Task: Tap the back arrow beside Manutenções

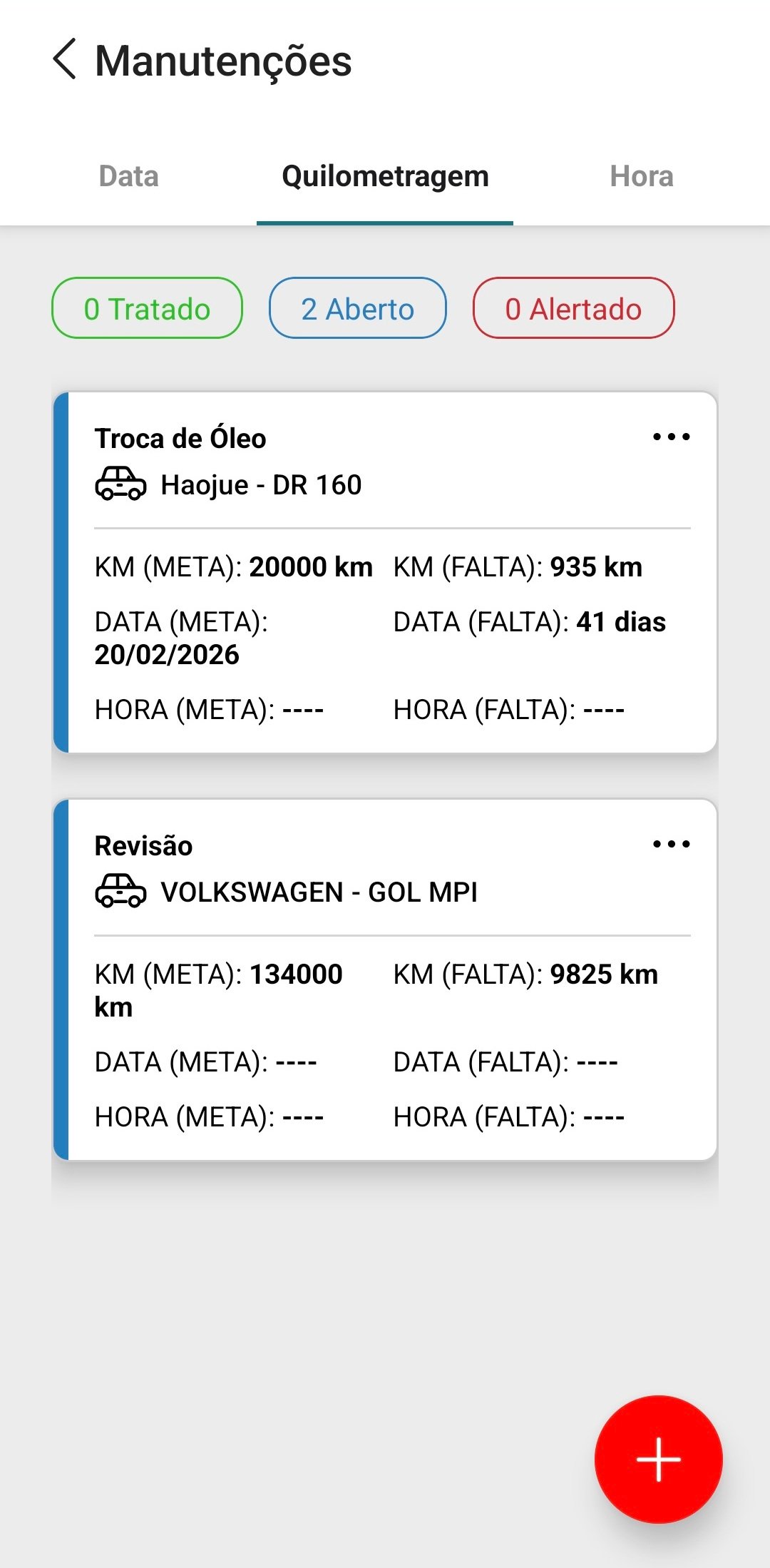Action: (66, 62)
